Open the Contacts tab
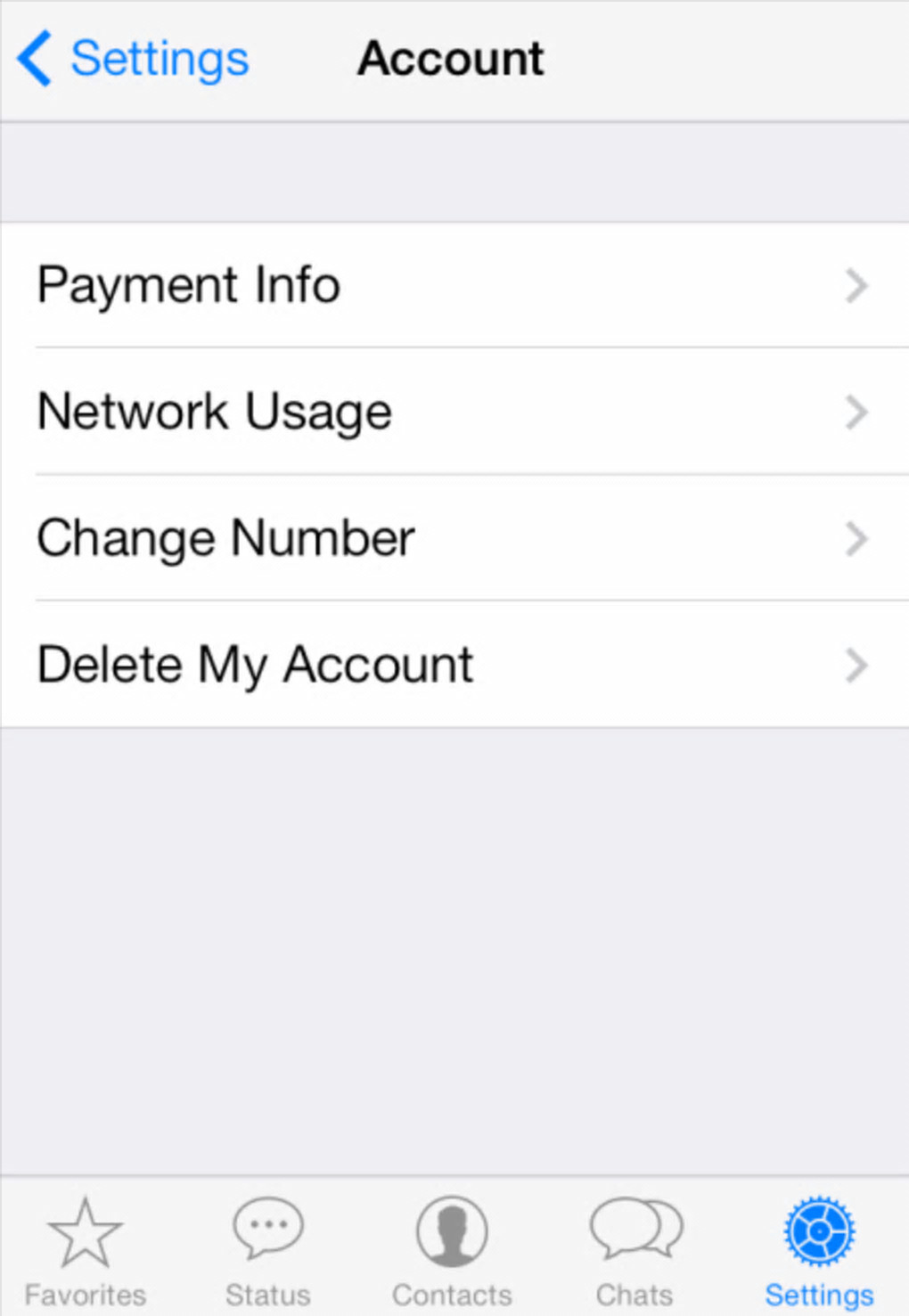 (452, 1249)
